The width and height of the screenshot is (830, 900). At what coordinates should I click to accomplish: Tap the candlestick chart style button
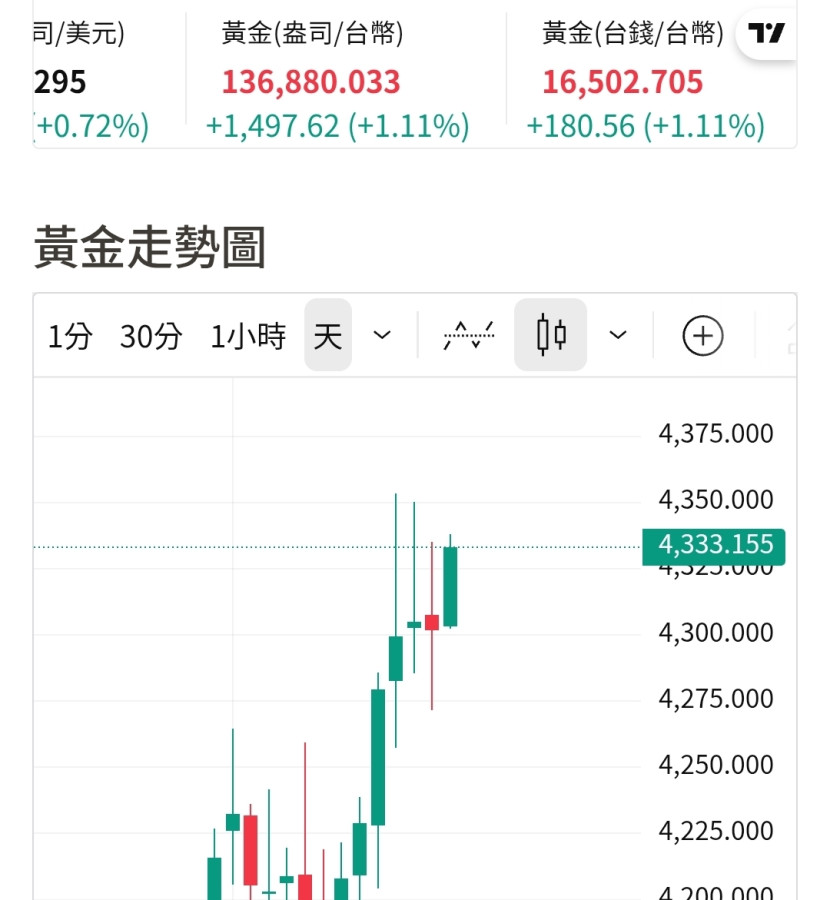coord(551,336)
